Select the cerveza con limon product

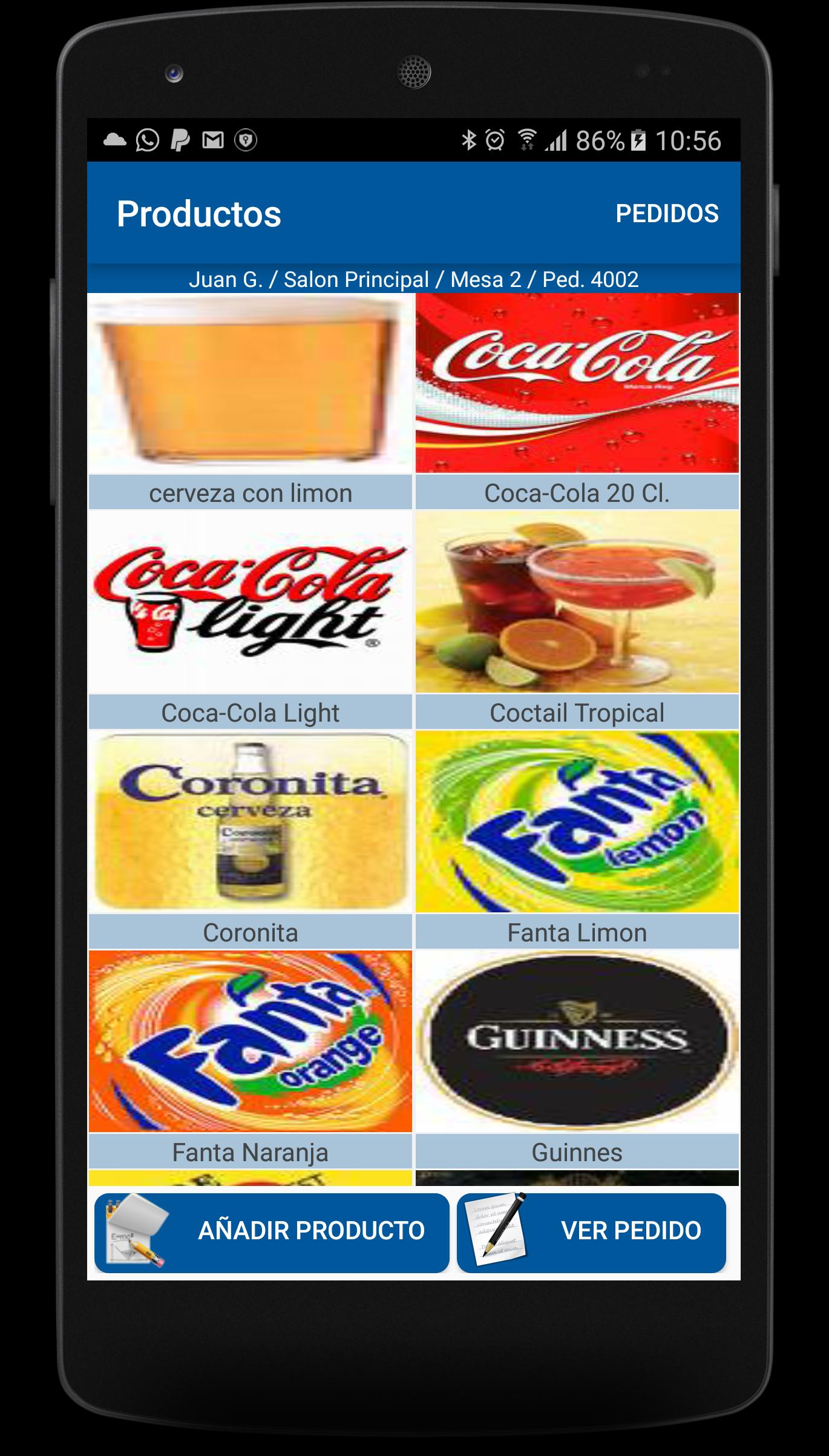[x=250, y=401]
